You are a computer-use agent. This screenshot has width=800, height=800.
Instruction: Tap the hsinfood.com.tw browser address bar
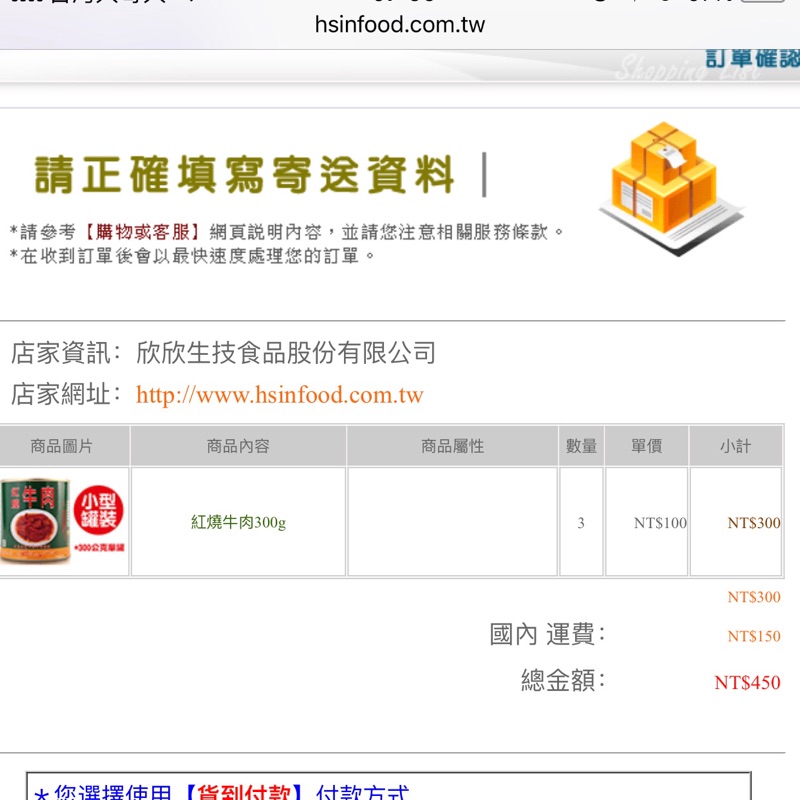pos(400,25)
